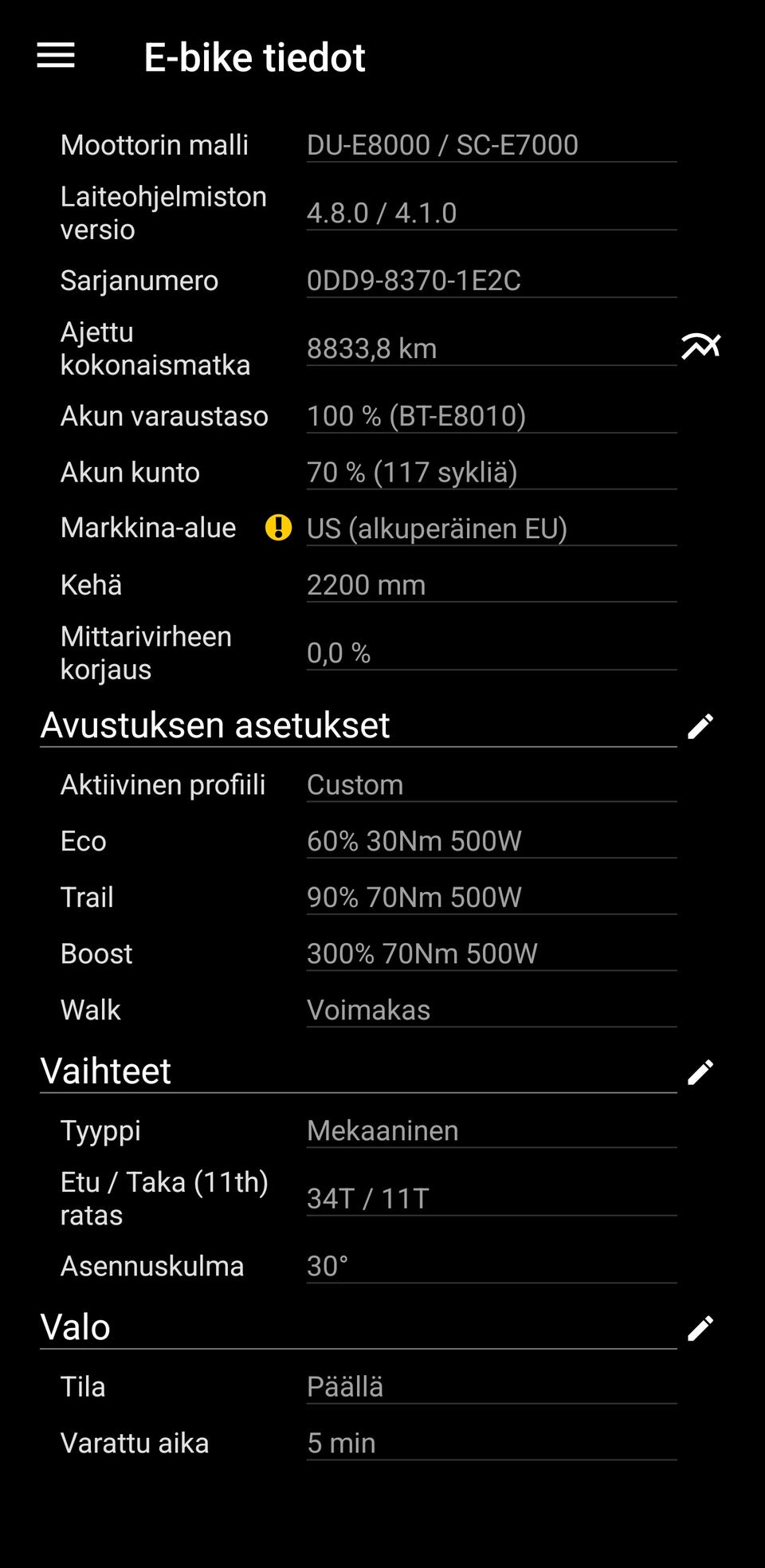Open the hamburger navigation menu

pyautogui.click(x=56, y=56)
